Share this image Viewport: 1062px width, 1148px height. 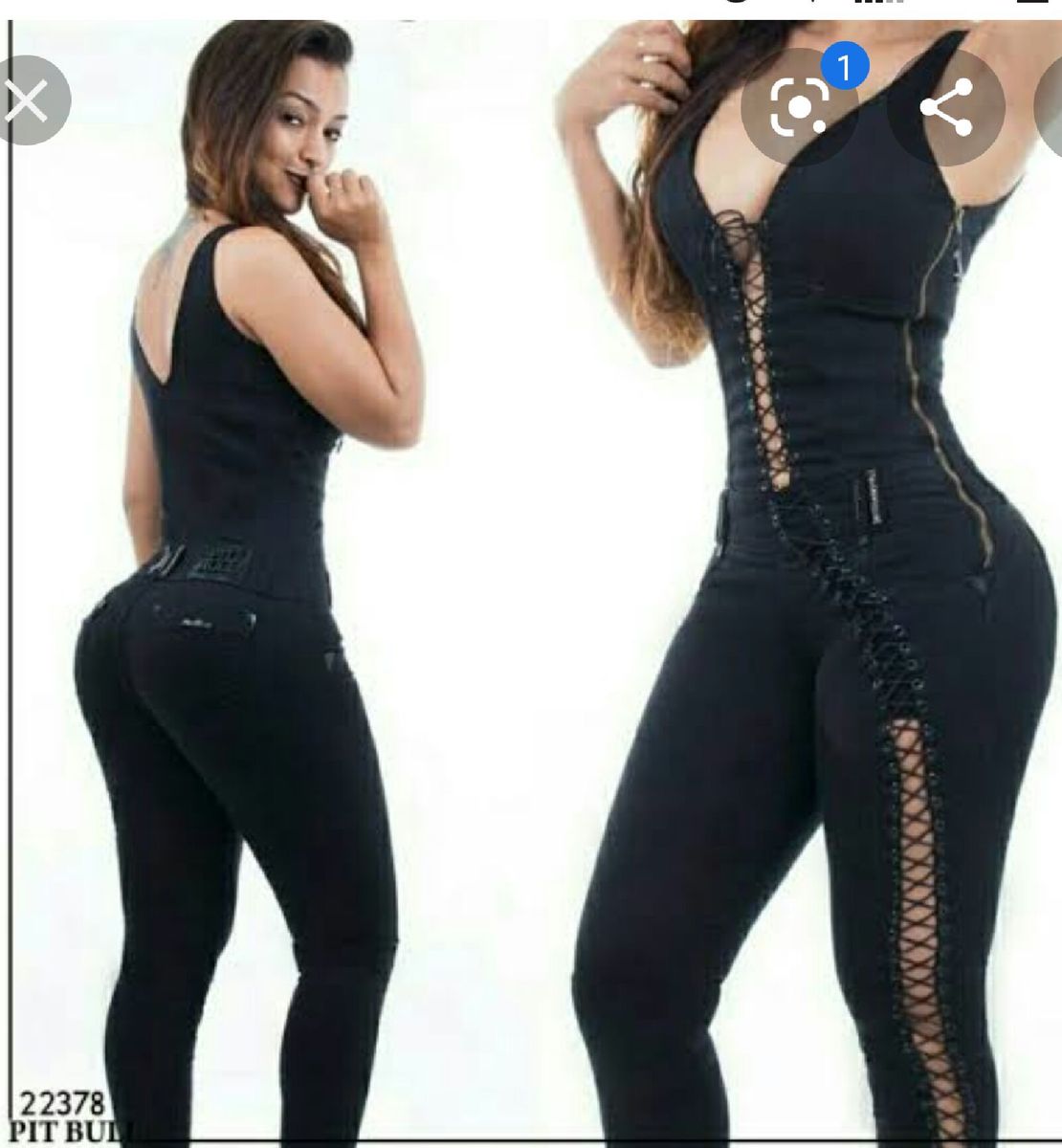[945, 108]
